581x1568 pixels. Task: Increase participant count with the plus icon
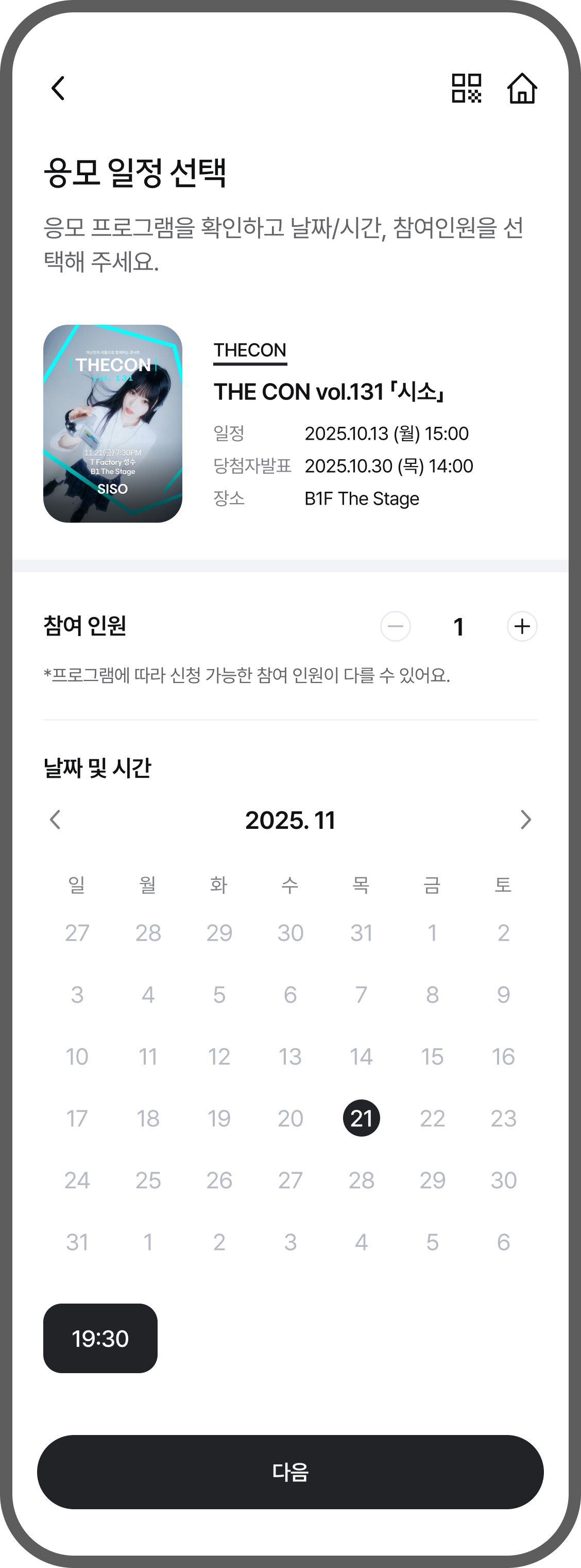click(x=522, y=626)
